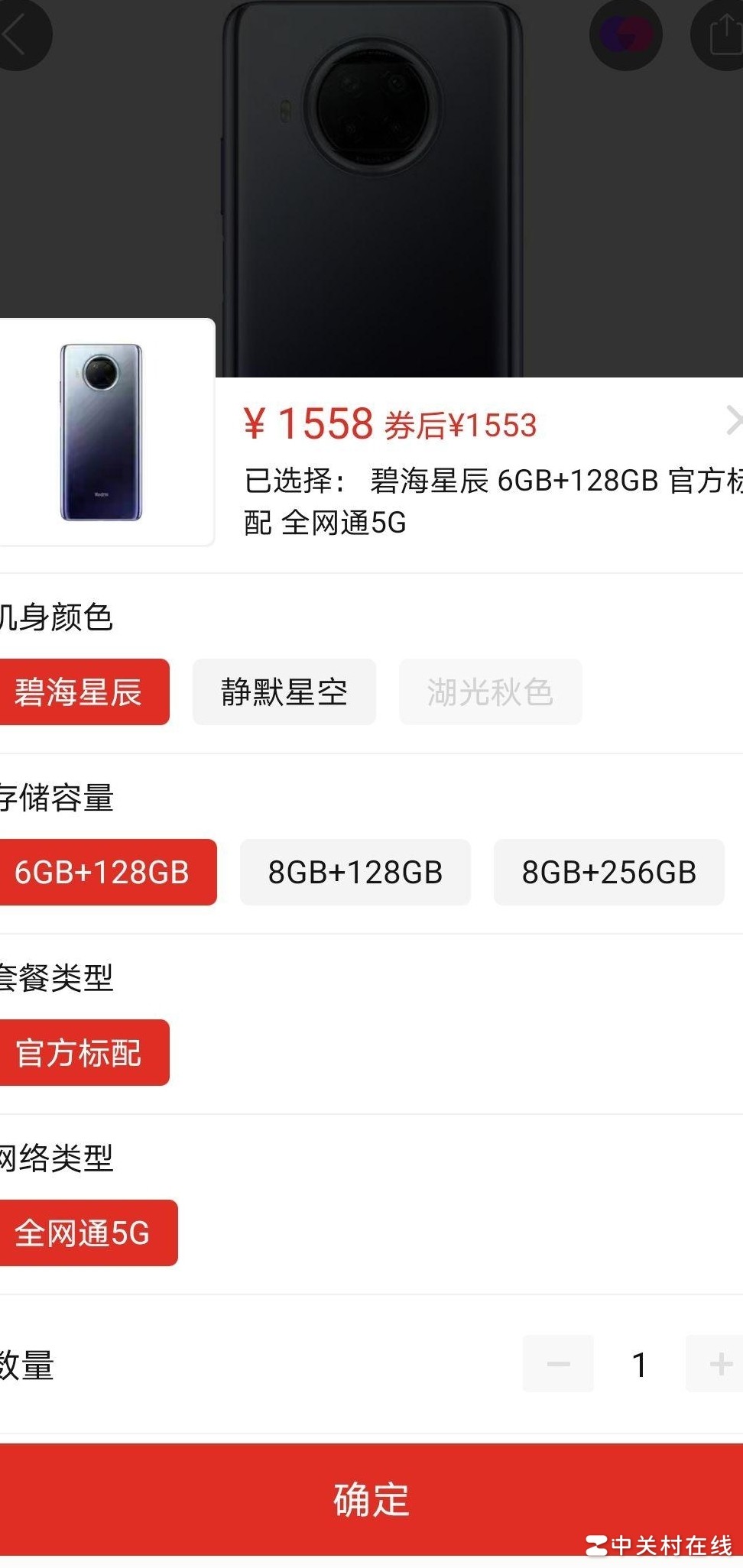
Task: Confirm selection with 确定 button
Action: click(x=371, y=1499)
